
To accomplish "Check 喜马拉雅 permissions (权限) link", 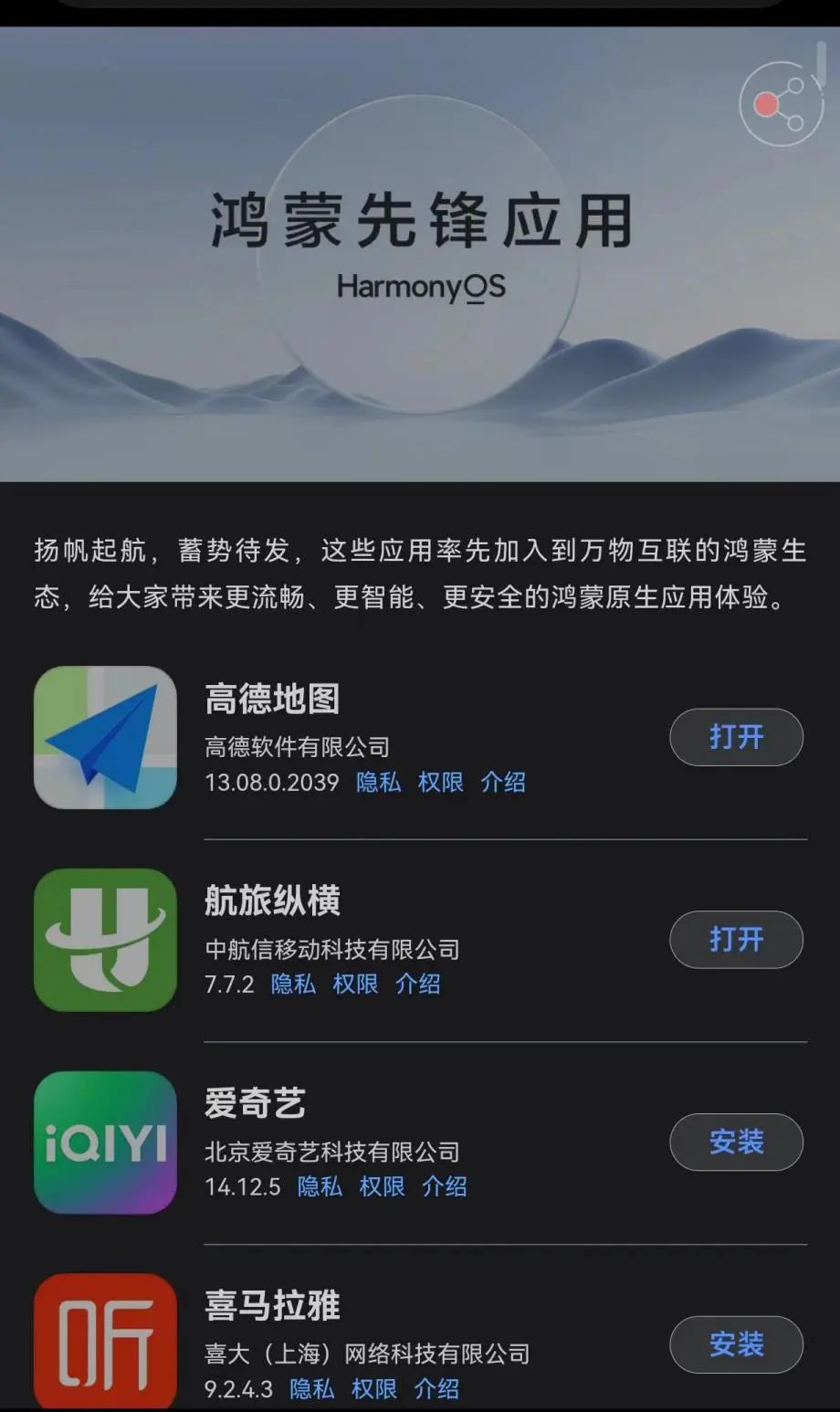I will 374,1390.
